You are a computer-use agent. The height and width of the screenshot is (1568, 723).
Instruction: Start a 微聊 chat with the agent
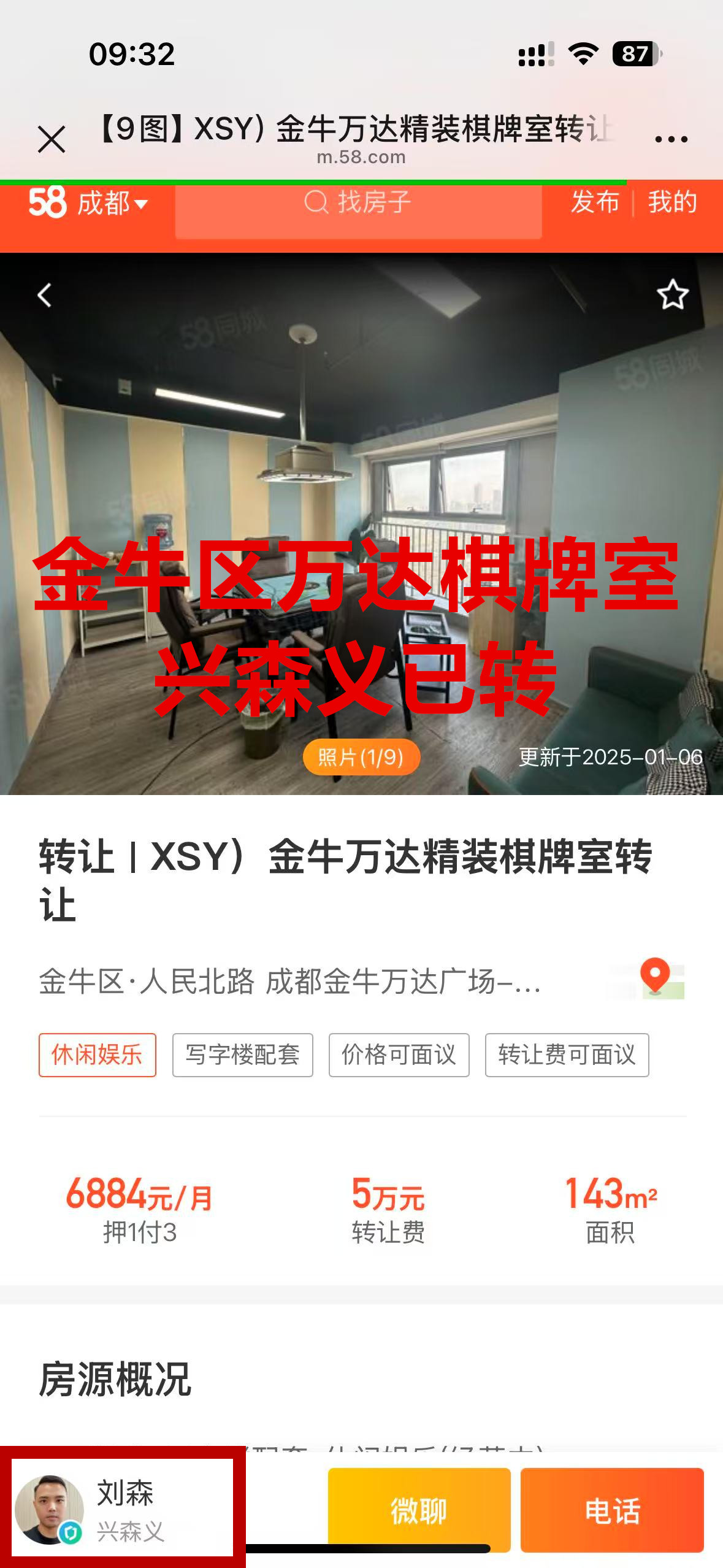coord(419,1510)
